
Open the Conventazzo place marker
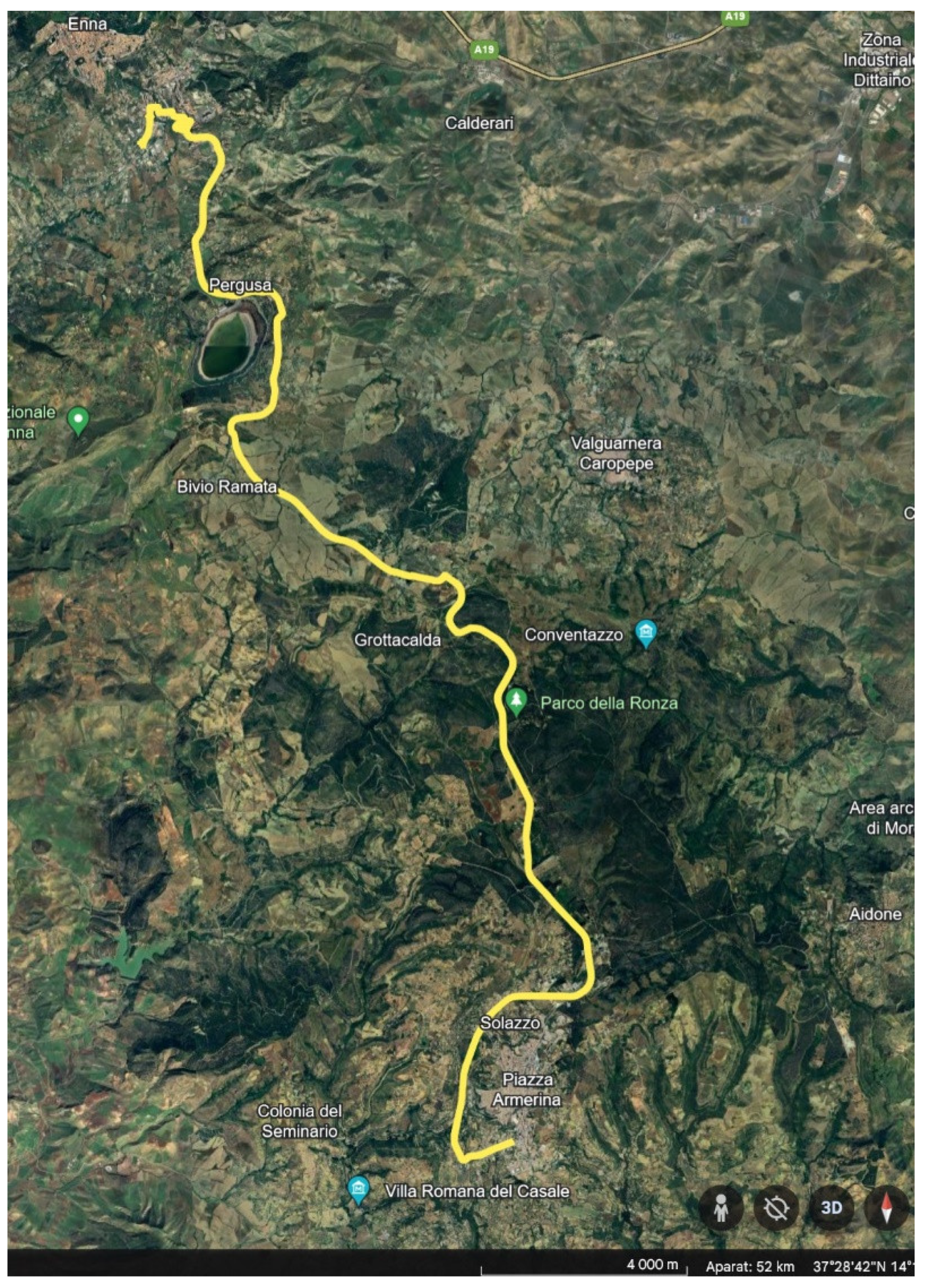click(x=646, y=632)
